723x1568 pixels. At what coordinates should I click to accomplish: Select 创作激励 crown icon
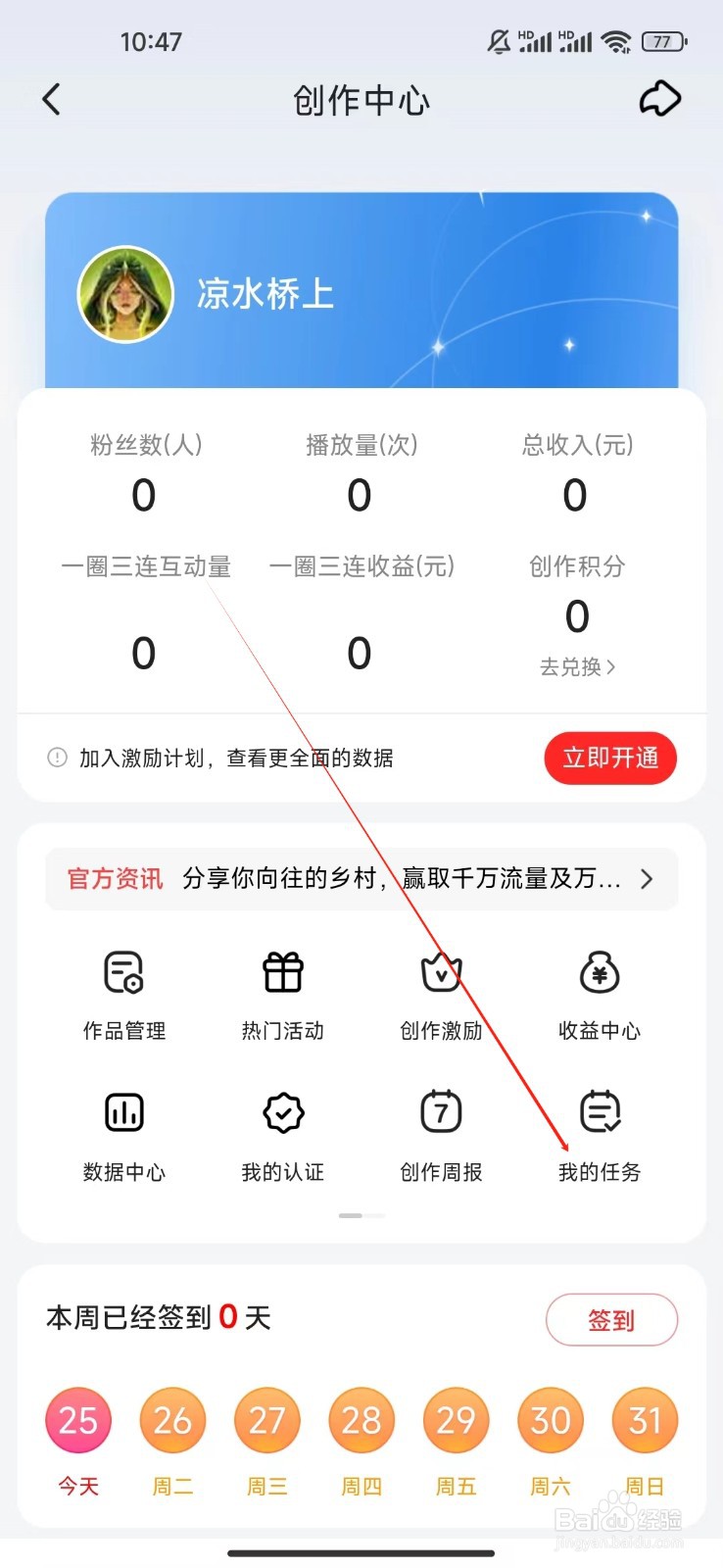(x=441, y=992)
